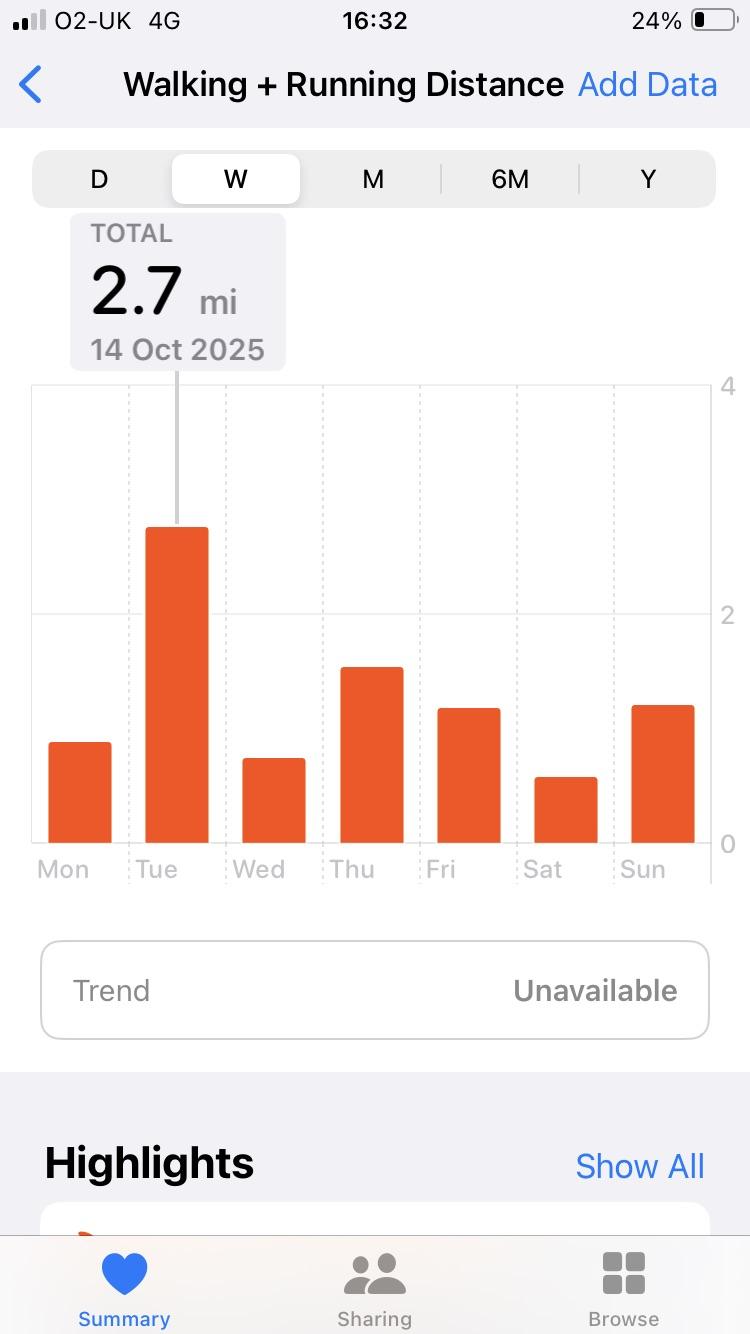Viewport: 750px width, 1334px height.
Task: Show All highlights
Action: point(640,1166)
